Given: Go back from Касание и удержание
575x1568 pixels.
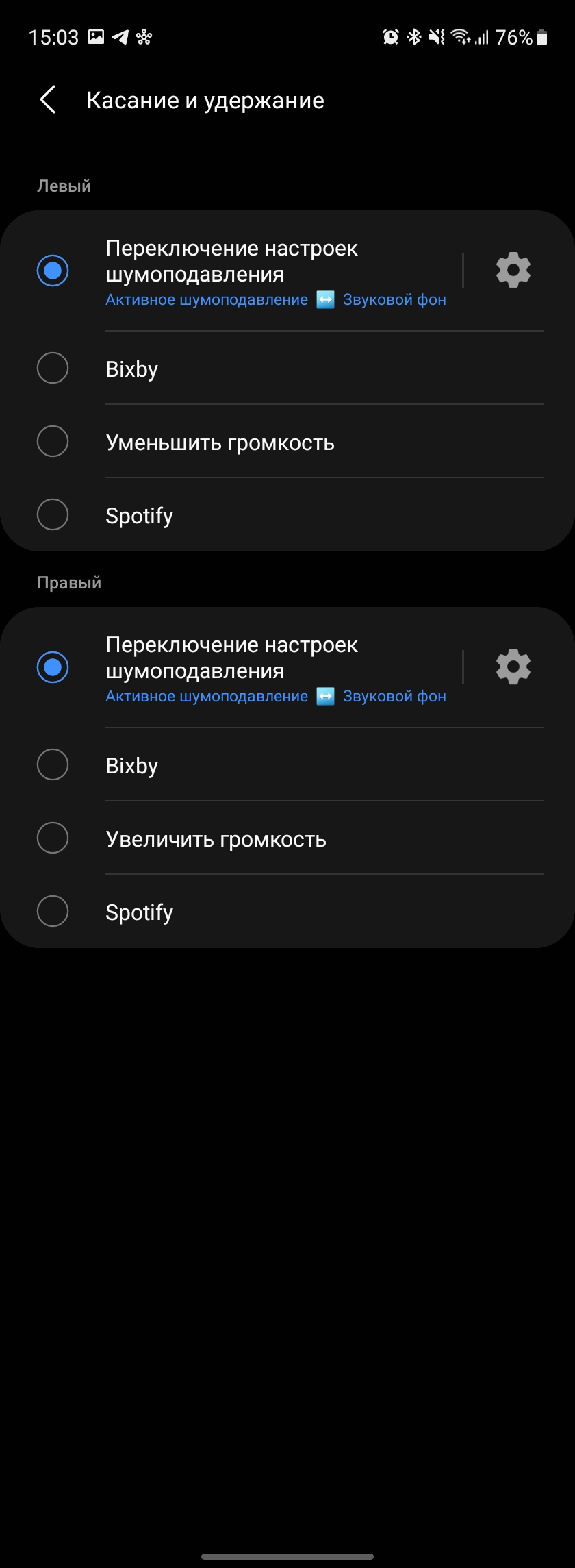Looking at the screenshot, I should tap(48, 100).
